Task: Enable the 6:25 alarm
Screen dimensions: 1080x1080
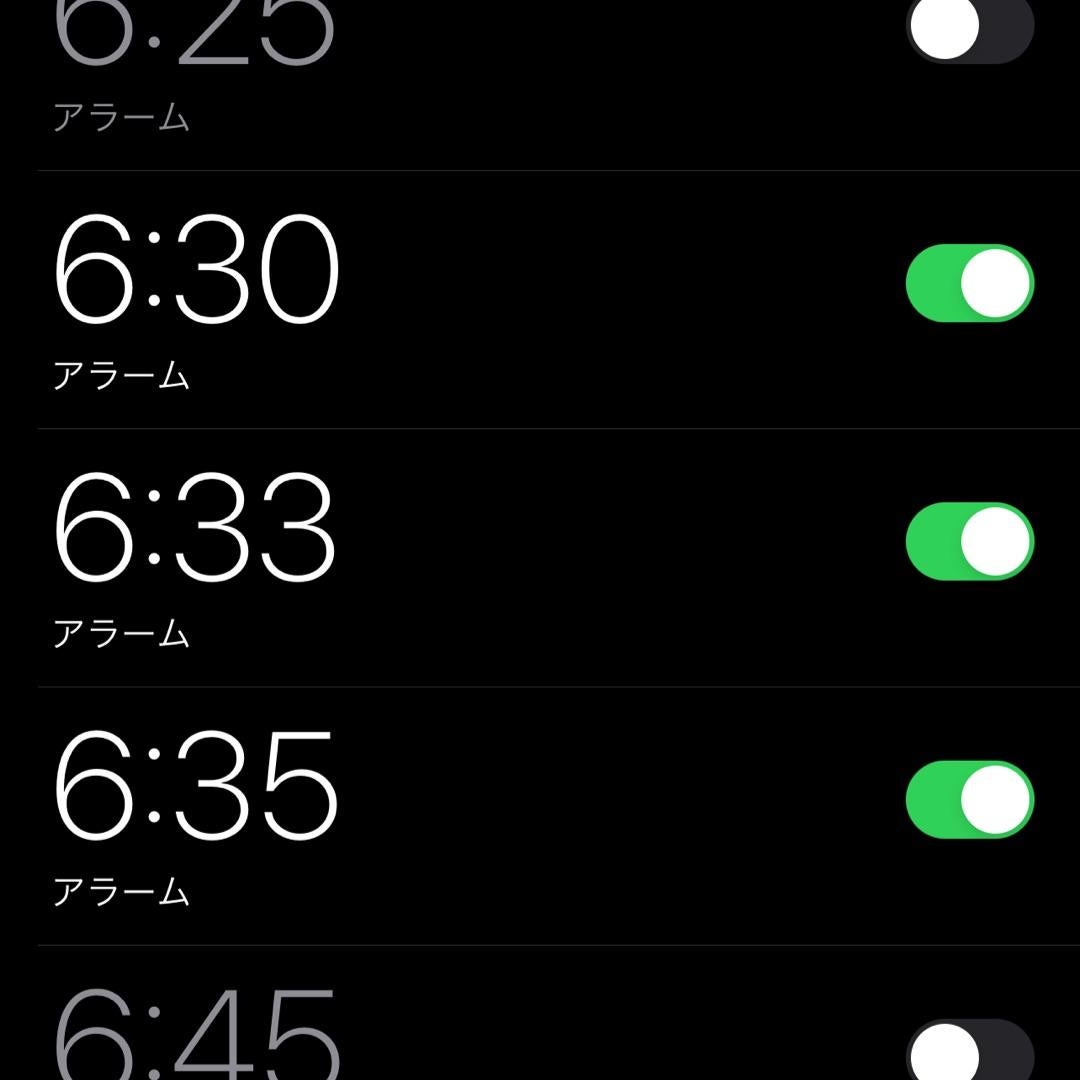Action: pos(969,30)
